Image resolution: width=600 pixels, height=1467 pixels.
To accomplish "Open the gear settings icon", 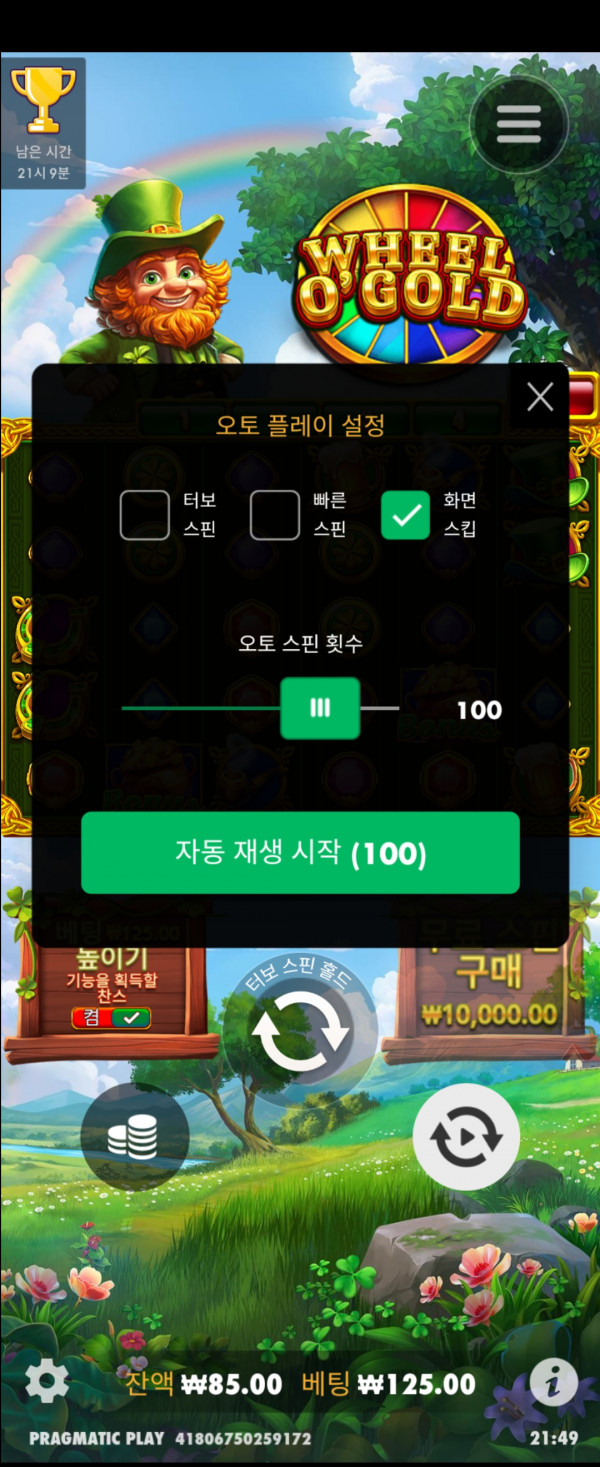I will [46, 1382].
